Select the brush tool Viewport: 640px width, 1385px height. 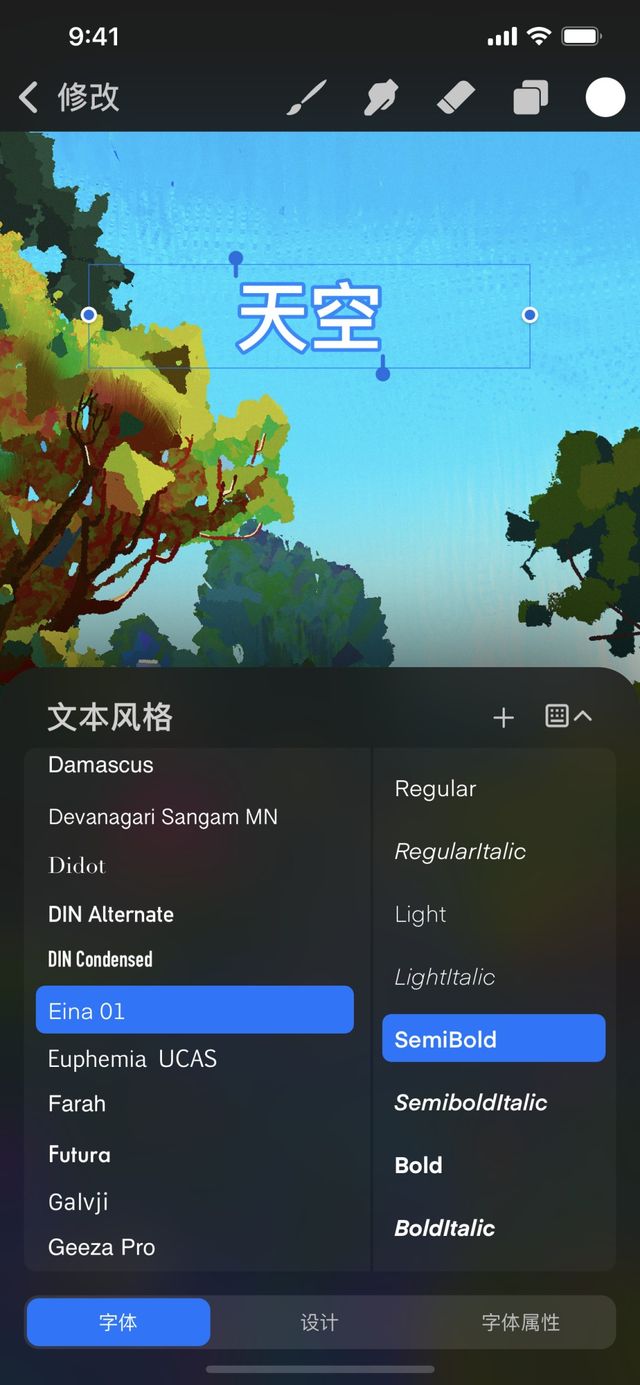coord(307,98)
